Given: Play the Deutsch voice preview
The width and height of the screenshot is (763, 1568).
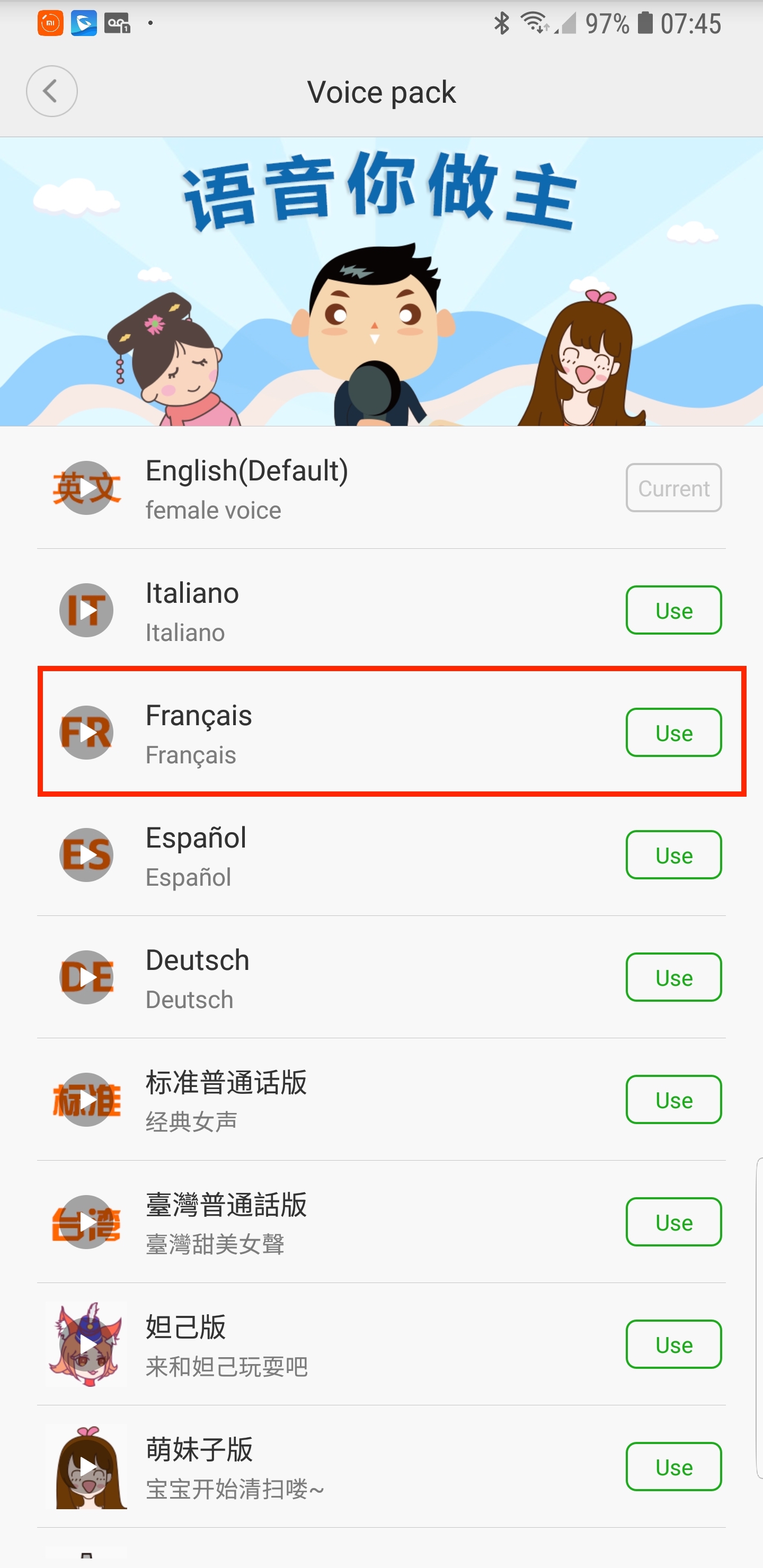Looking at the screenshot, I should [x=86, y=977].
